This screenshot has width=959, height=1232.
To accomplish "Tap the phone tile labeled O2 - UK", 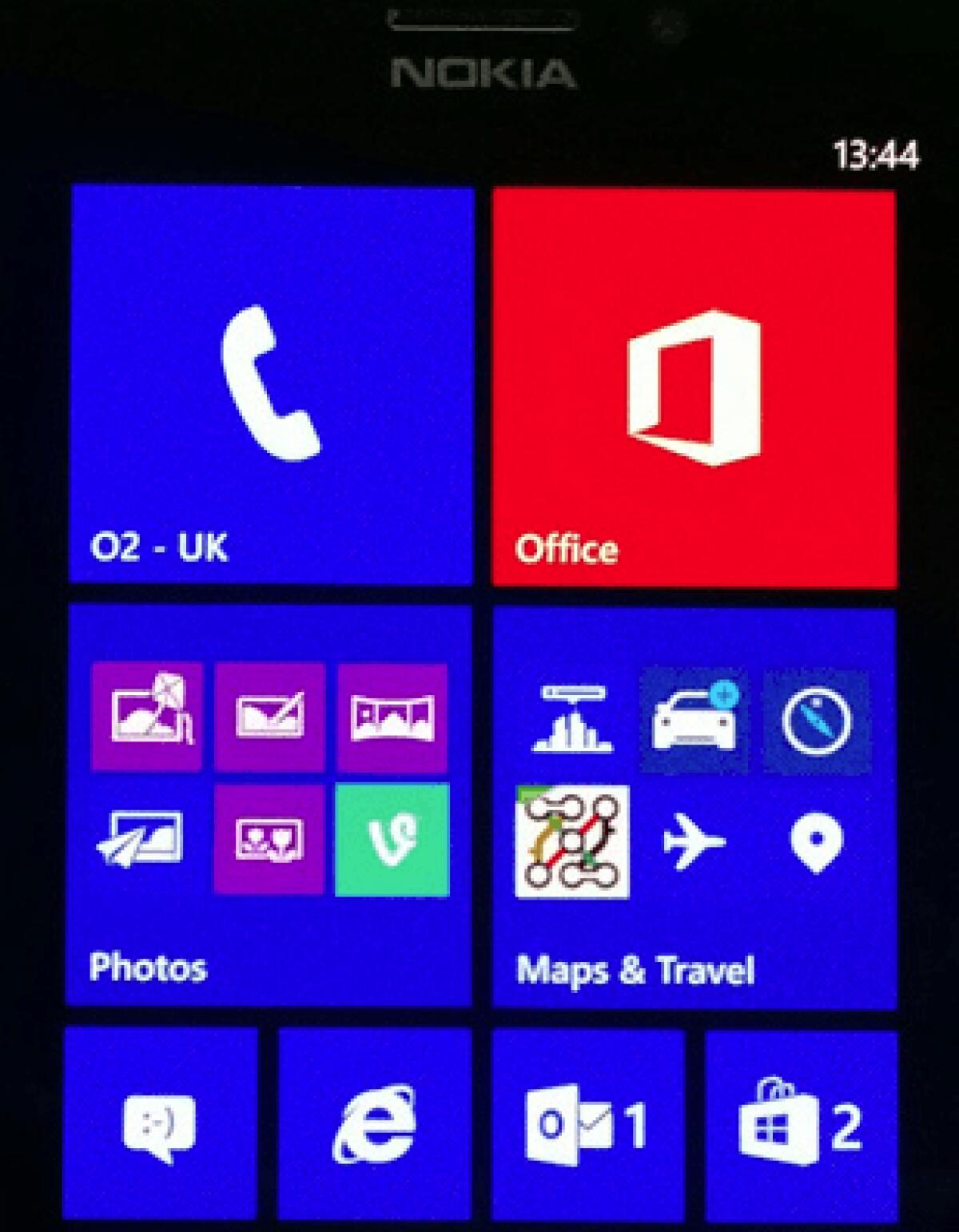I will [x=272, y=384].
